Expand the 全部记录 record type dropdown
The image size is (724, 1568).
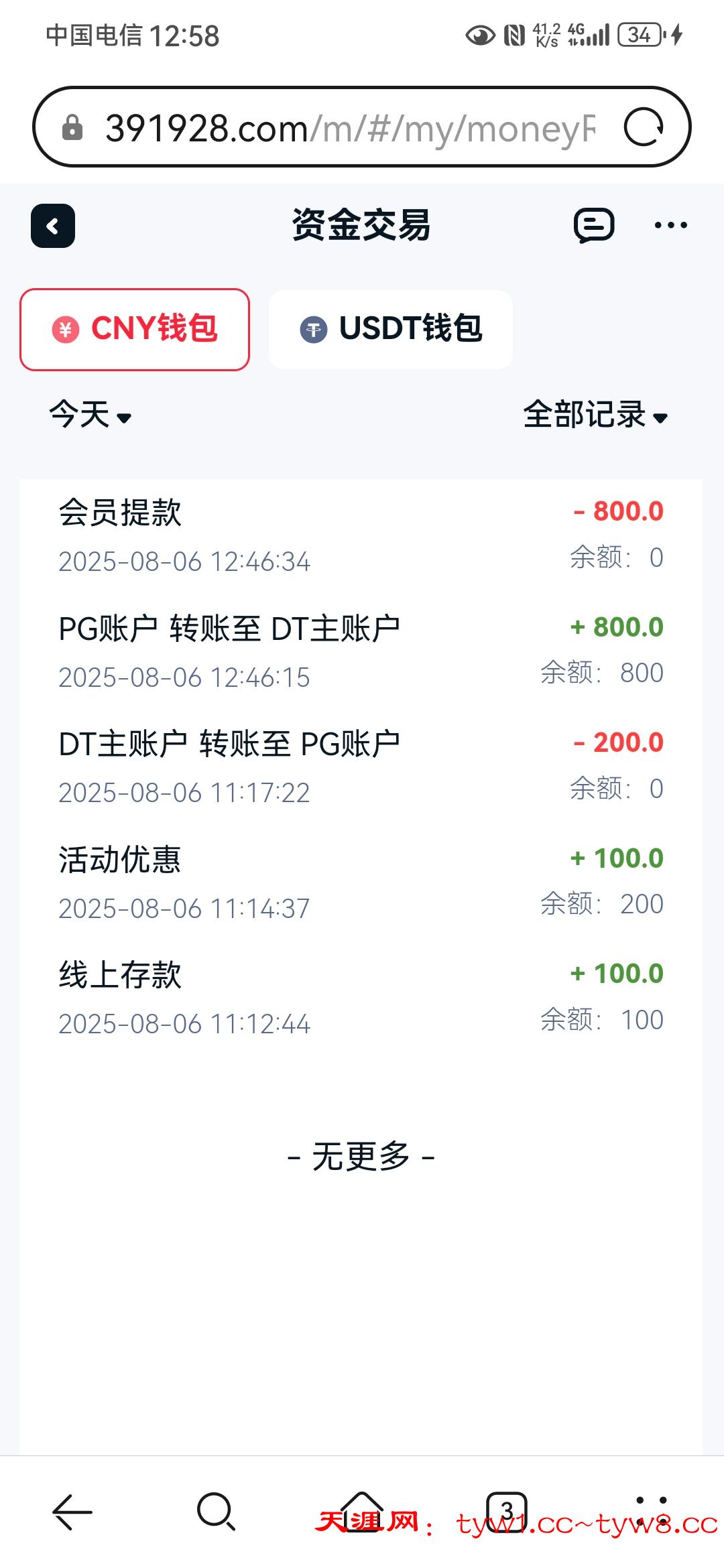[595, 415]
